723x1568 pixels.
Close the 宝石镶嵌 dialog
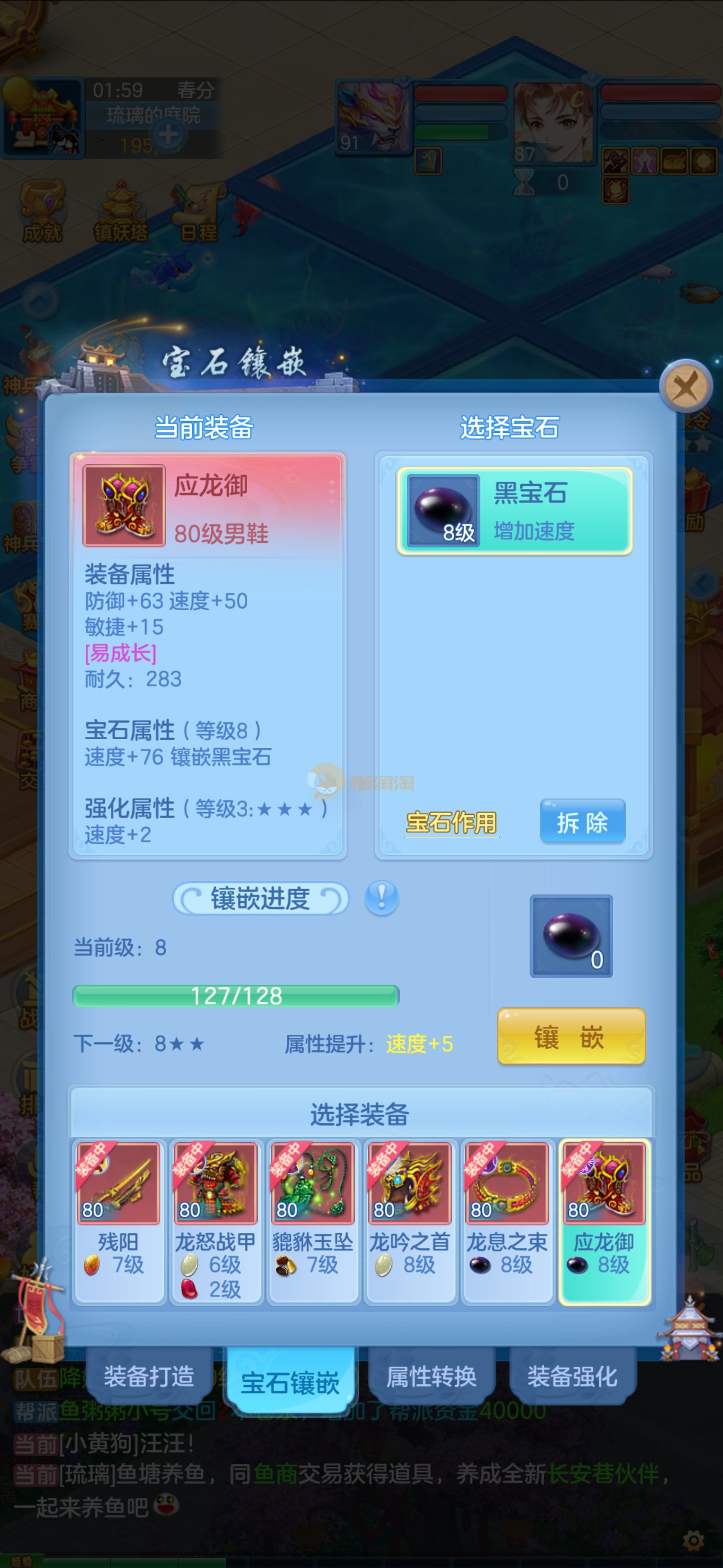click(685, 386)
